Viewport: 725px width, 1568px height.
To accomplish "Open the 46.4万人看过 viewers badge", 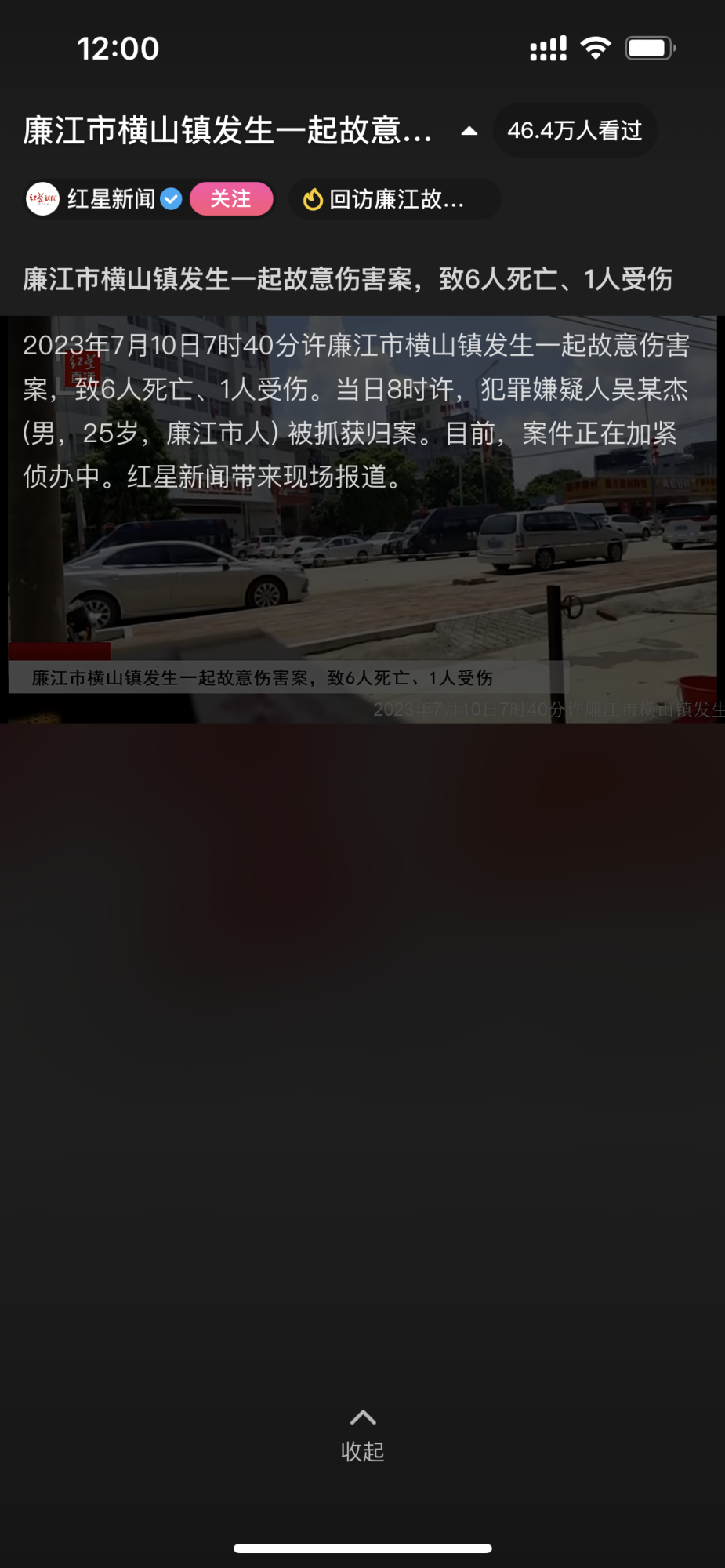I will click(575, 131).
